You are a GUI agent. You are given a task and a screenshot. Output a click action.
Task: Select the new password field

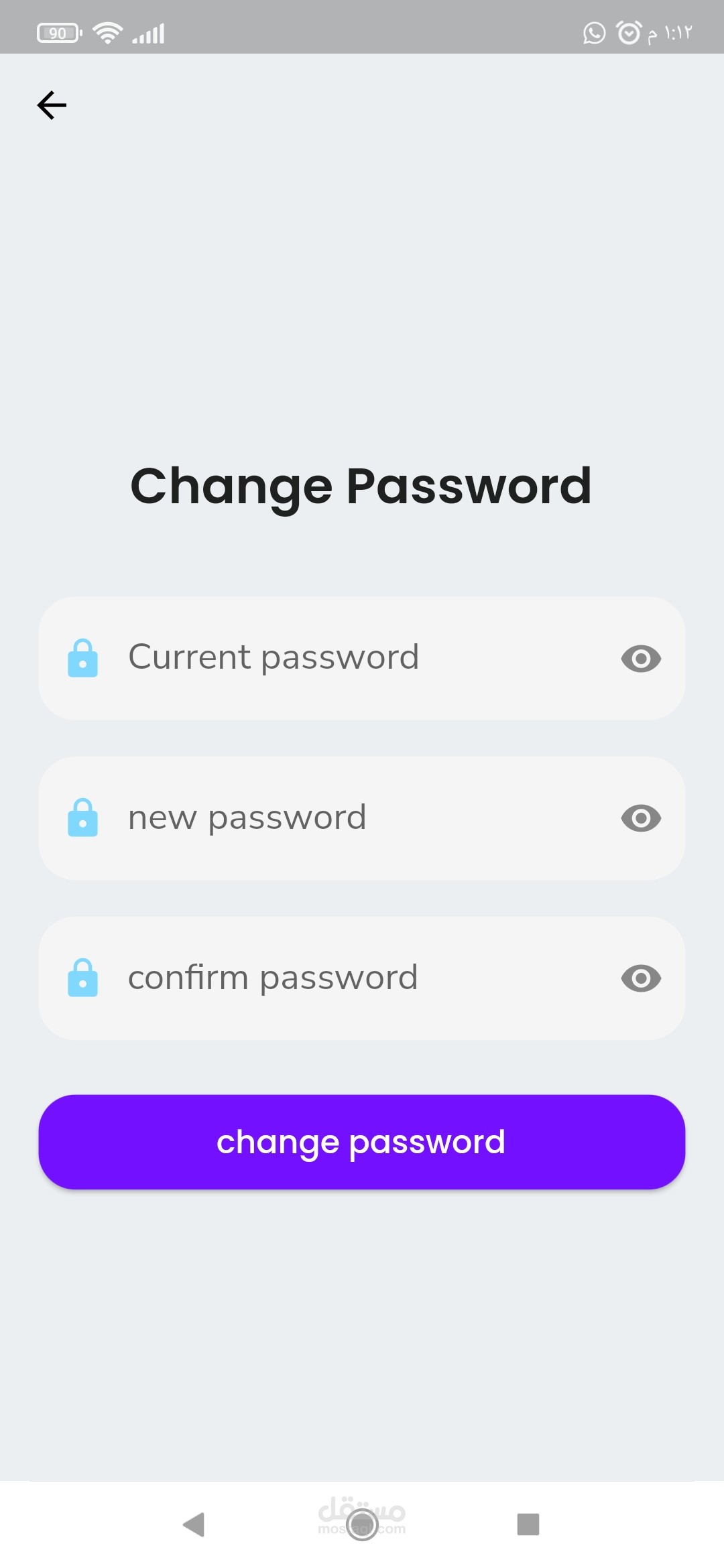tap(362, 818)
